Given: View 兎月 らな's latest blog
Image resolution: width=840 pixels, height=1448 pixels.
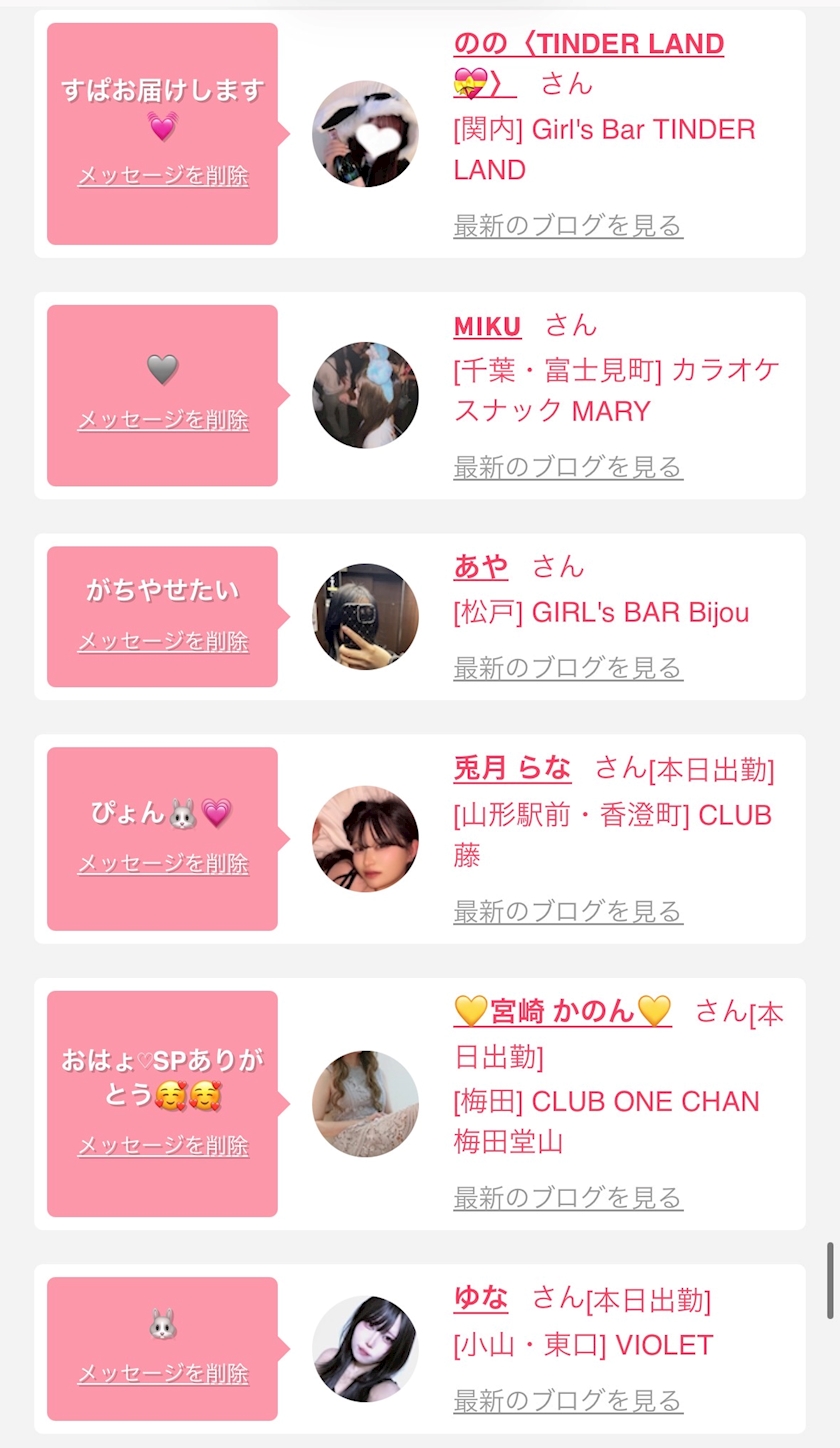Looking at the screenshot, I should [x=567, y=911].
